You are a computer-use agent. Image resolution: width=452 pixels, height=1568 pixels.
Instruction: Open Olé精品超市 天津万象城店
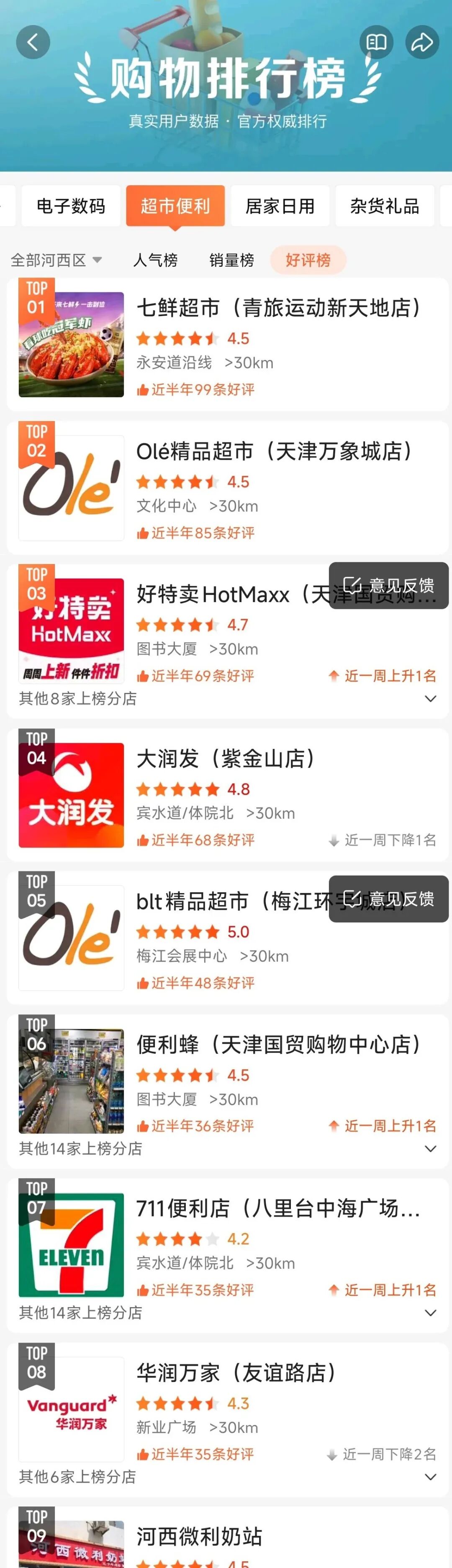tap(274, 452)
